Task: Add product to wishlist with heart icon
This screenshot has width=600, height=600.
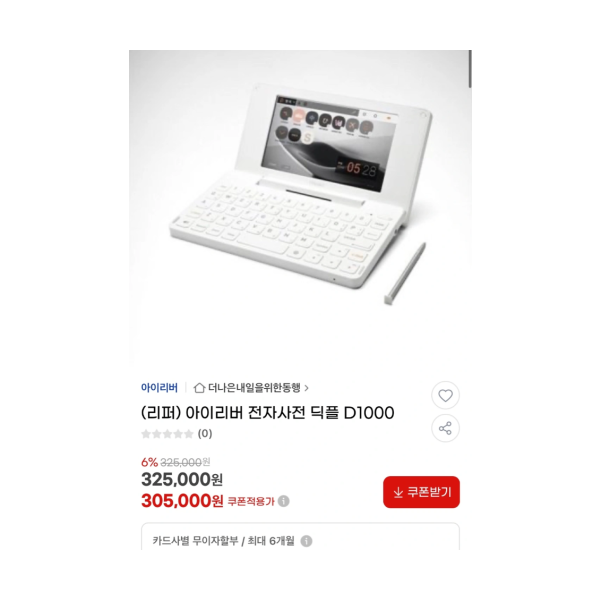Action: coord(445,396)
